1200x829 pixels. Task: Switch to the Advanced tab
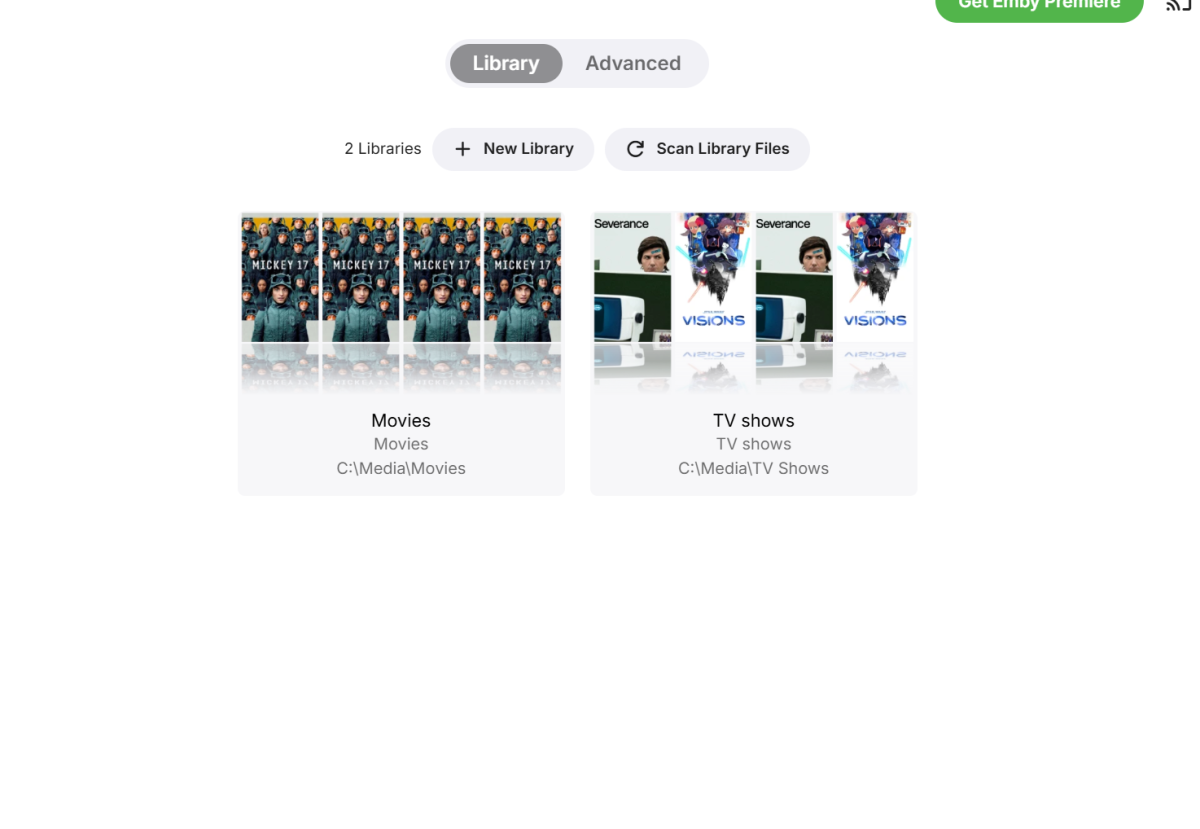[x=632, y=63]
